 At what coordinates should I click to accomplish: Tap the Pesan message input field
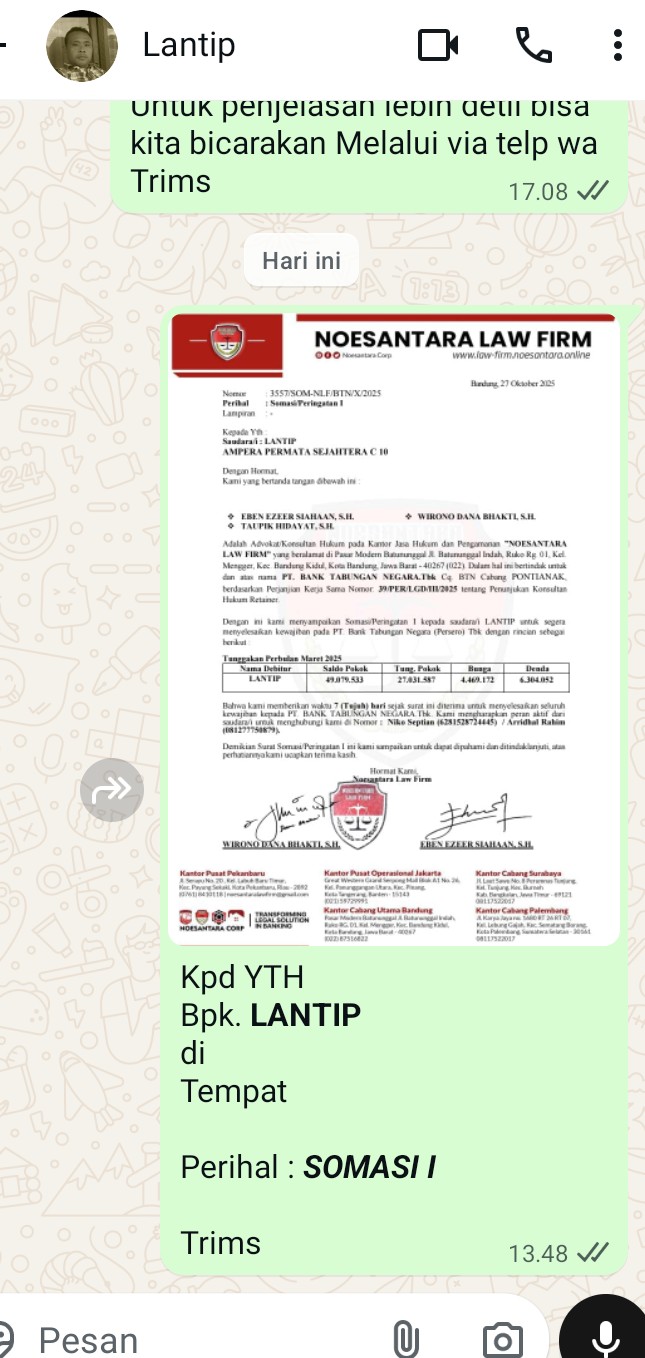[200, 1339]
